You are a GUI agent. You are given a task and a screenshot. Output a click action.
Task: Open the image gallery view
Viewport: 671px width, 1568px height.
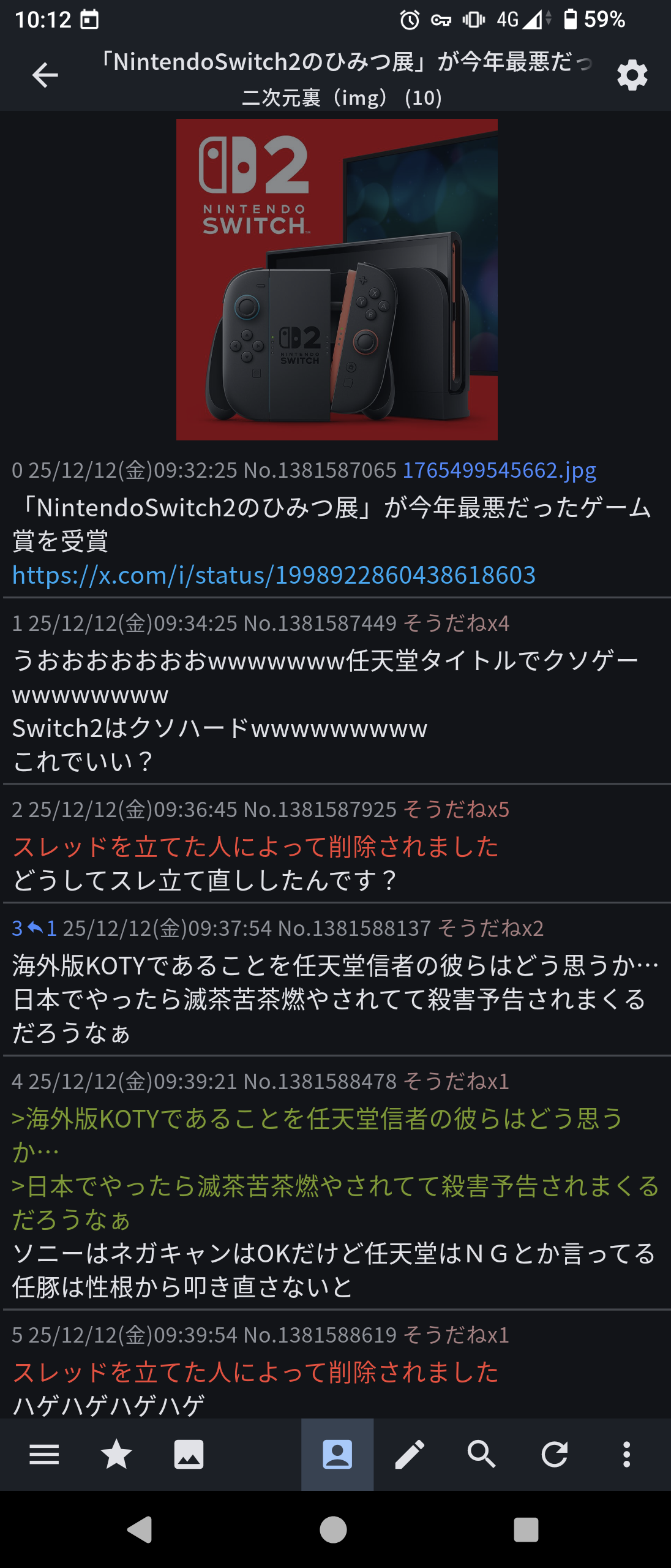(189, 1454)
